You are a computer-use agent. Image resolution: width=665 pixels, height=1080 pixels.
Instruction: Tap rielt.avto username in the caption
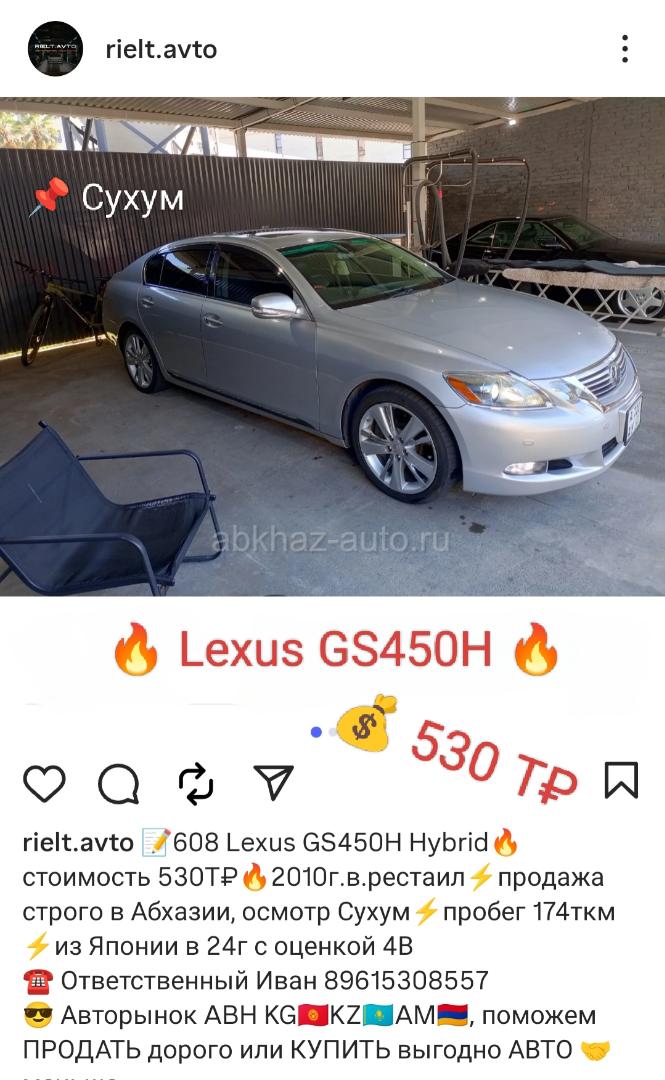click(x=78, y=842)
